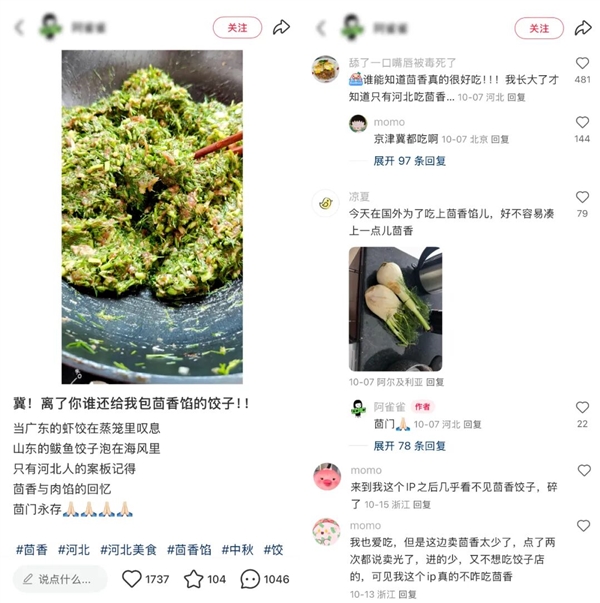Like the post with 1737 likes
The width and height of the screenshot is (600, 603).
[132, 579]
